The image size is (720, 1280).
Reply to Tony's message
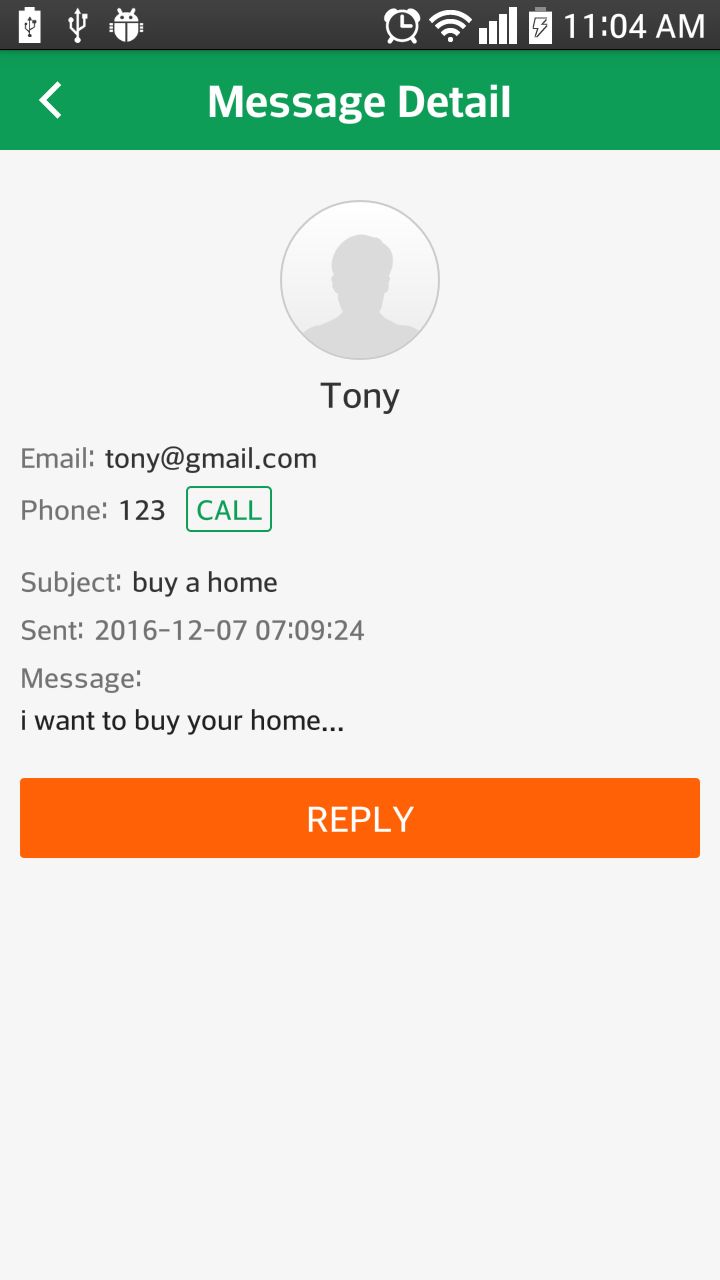360,818
